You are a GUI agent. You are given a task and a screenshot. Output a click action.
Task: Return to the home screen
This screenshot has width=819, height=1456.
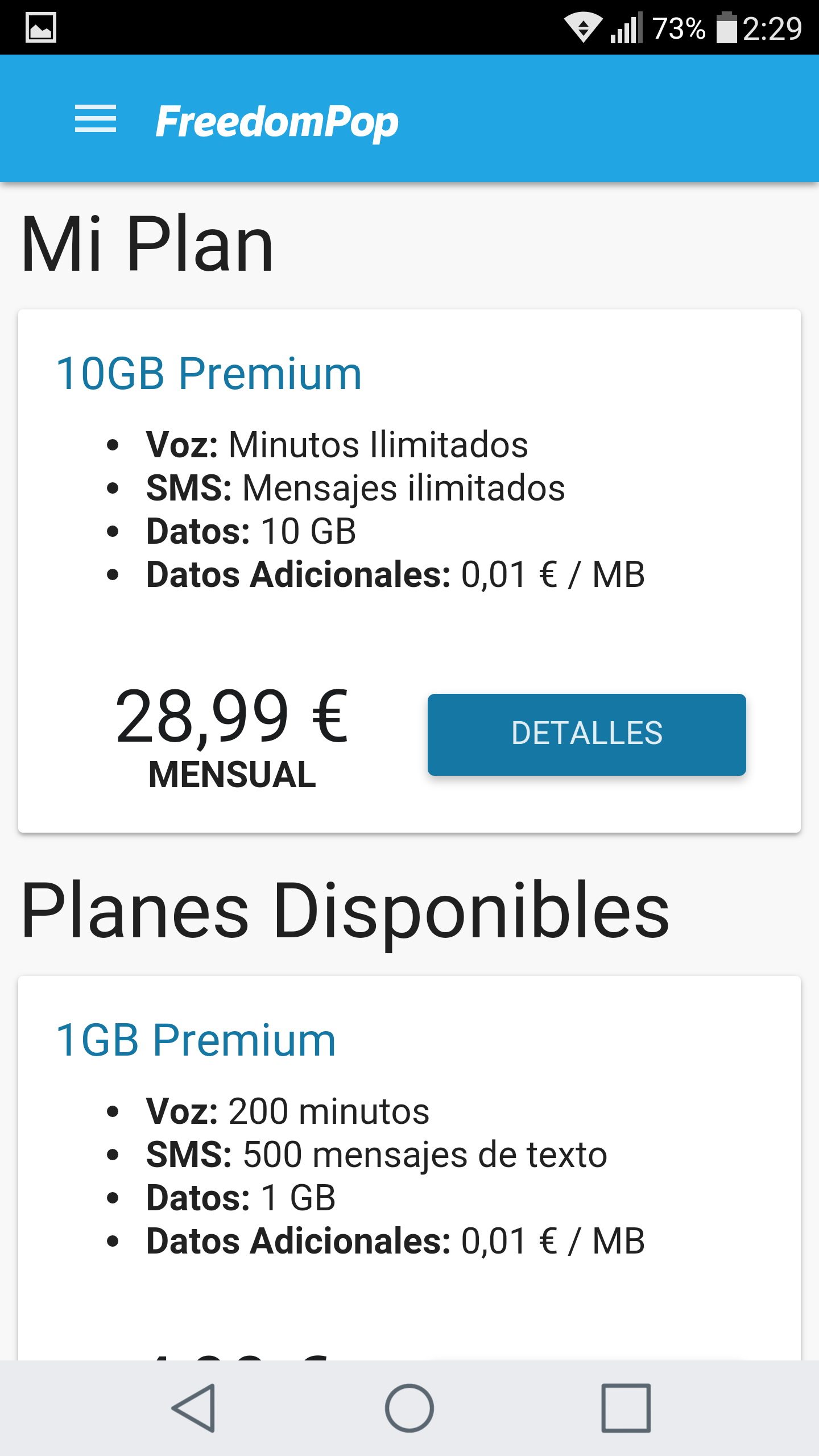[409, 1408]
